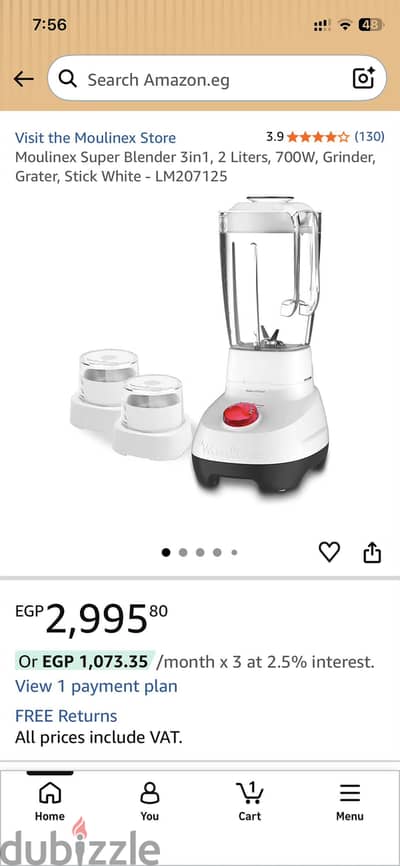Viewport: 400px width, 866px height.
Task: Share this product
Action: click(372, 552)
